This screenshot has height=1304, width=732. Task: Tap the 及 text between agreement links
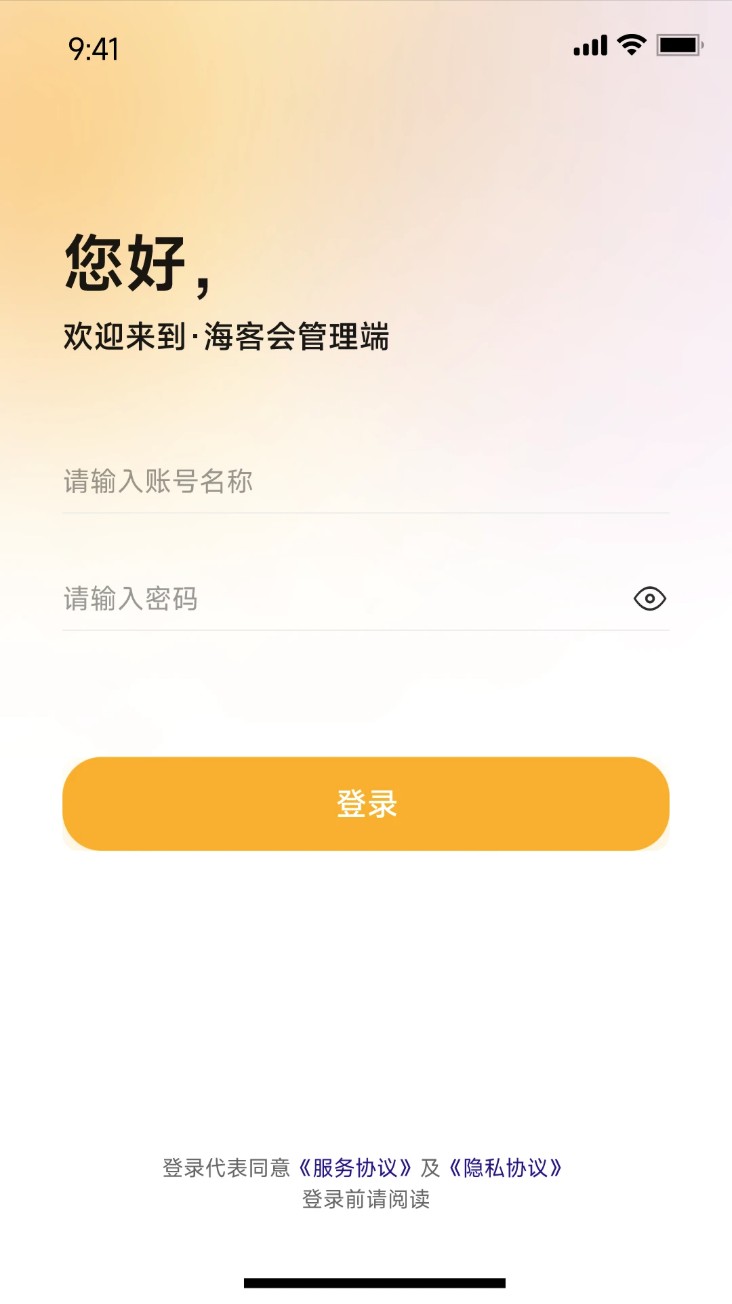point(432,1166)
